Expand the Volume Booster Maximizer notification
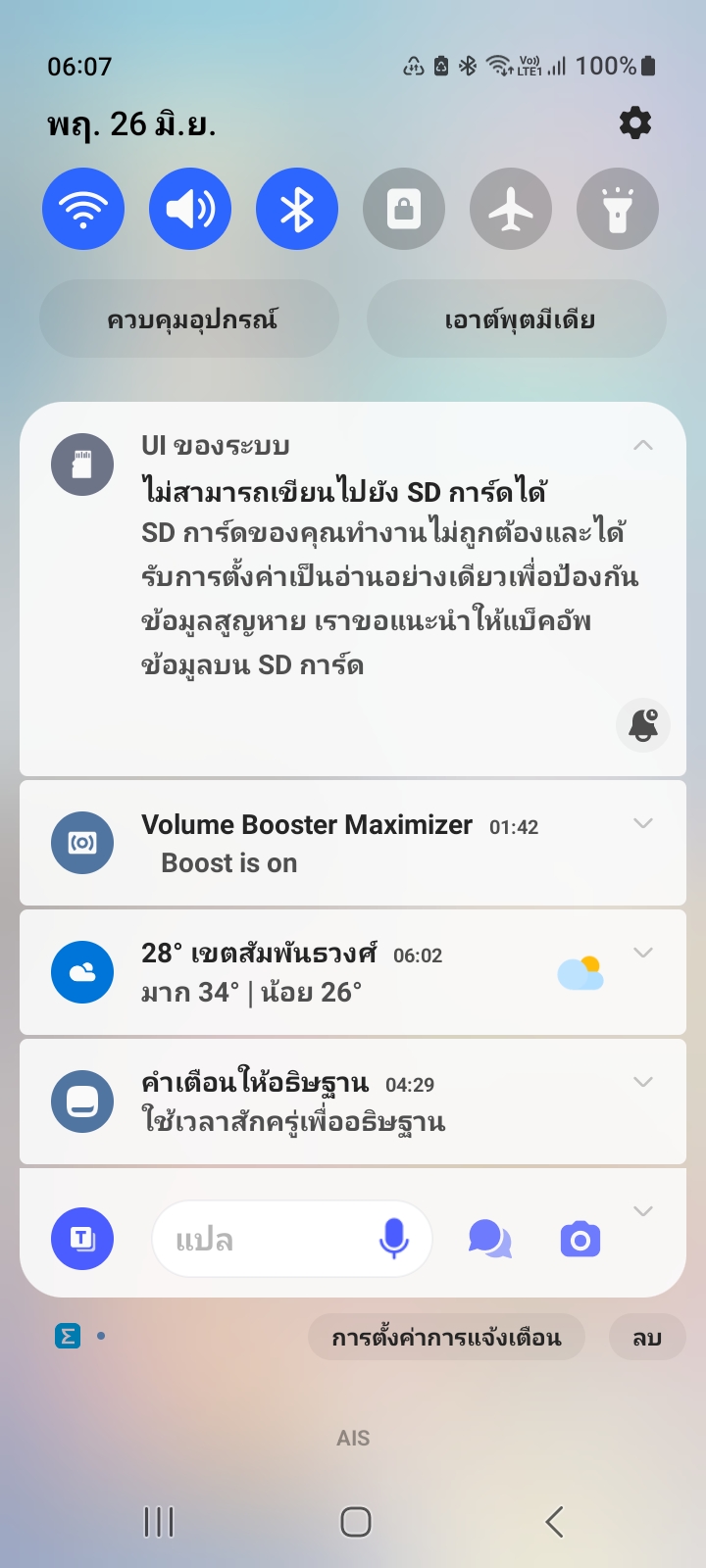 click(x=643, y=823)
